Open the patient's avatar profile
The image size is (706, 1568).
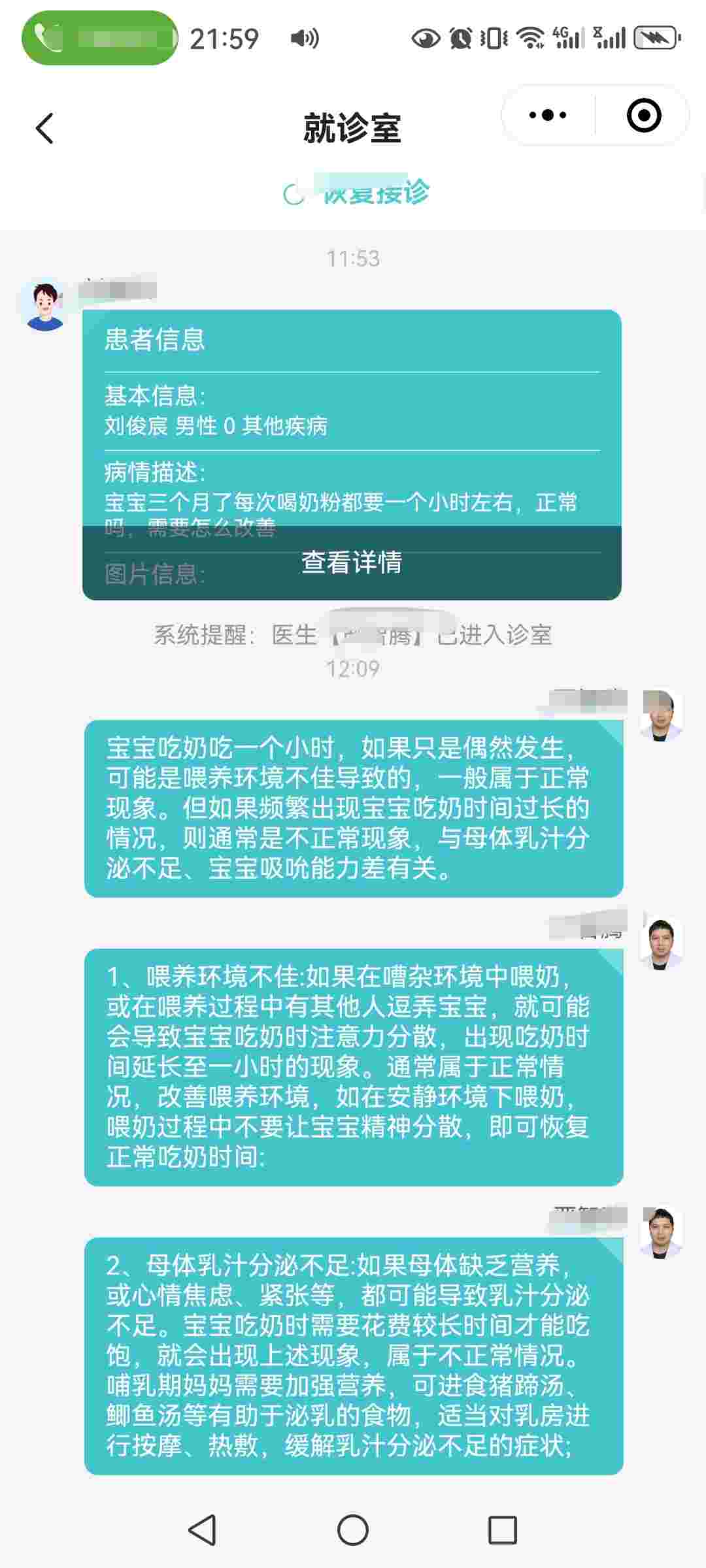coord(44,305)
